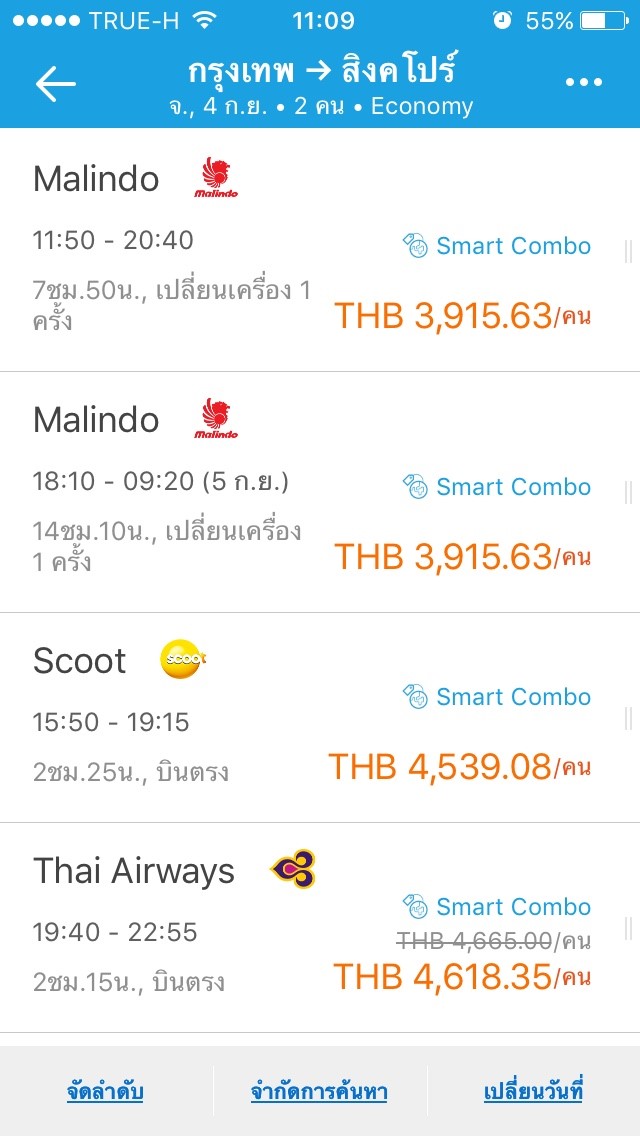Choose the Malindo 18:10 - 09:20 flight
The height and width of the screenshot is (1136, 640).
point(320,491)
